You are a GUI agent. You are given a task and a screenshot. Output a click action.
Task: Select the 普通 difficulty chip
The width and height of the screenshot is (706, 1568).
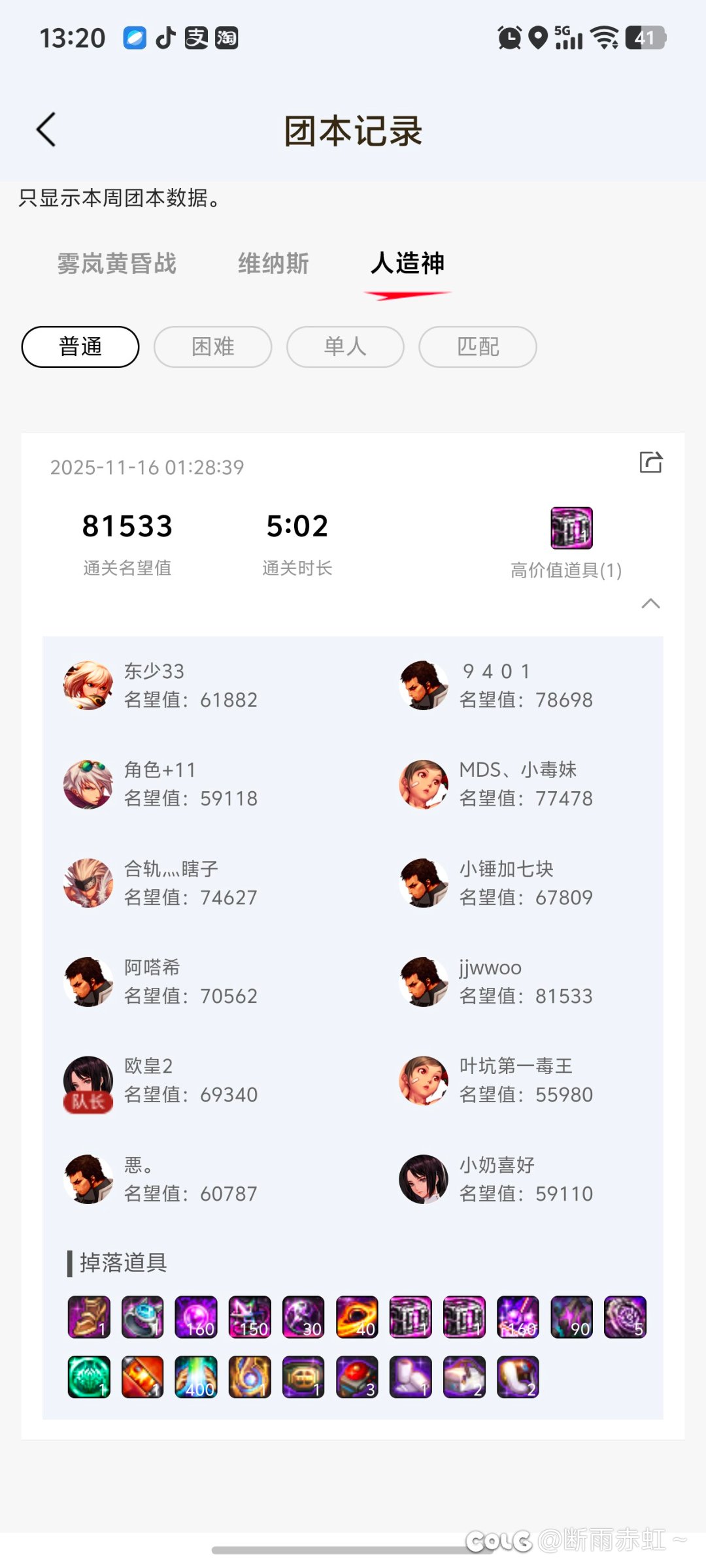(x=80, y=347)
